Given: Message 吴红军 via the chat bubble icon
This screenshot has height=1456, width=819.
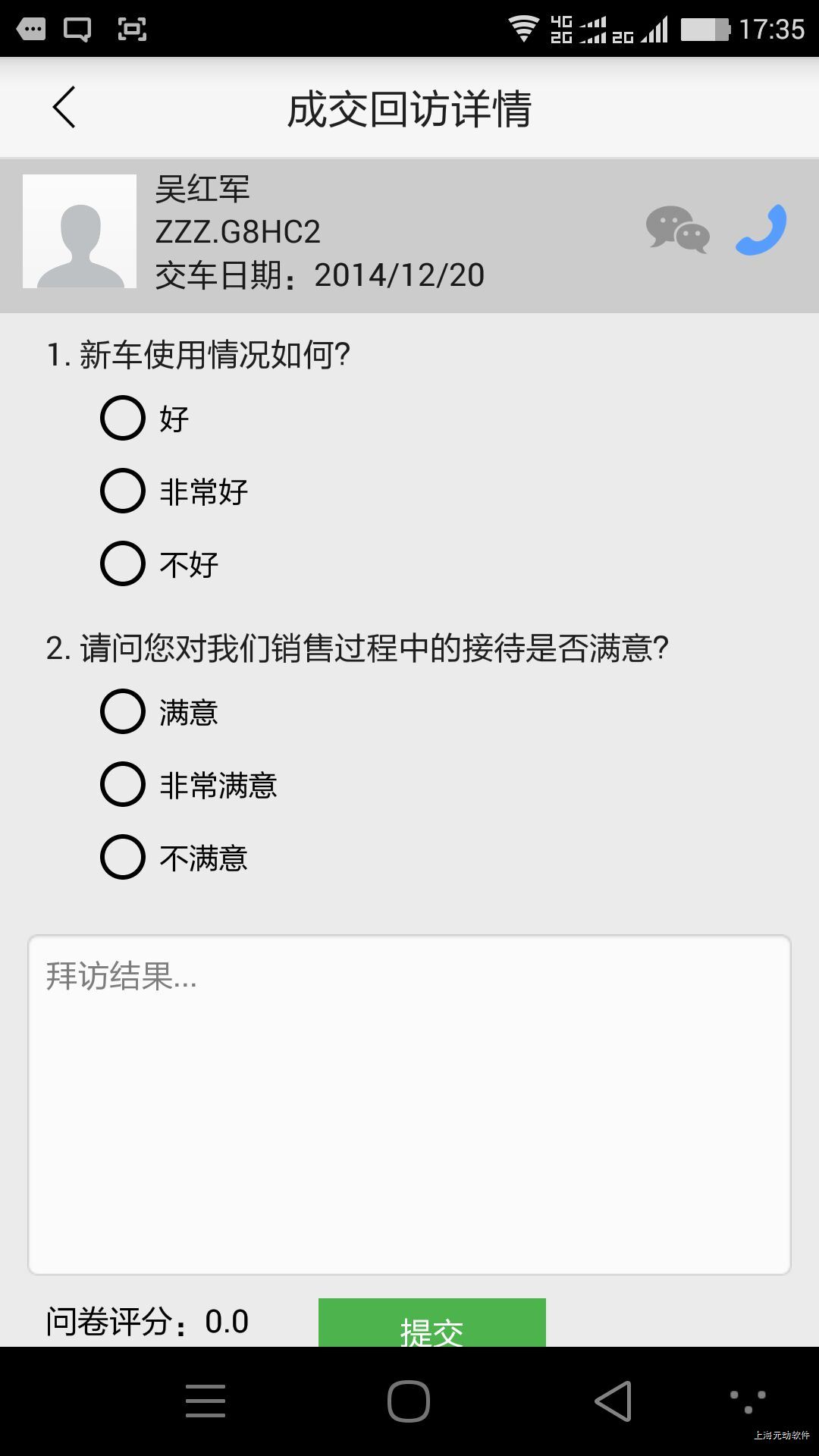Looking at the screenshot, I should (677, 230).
